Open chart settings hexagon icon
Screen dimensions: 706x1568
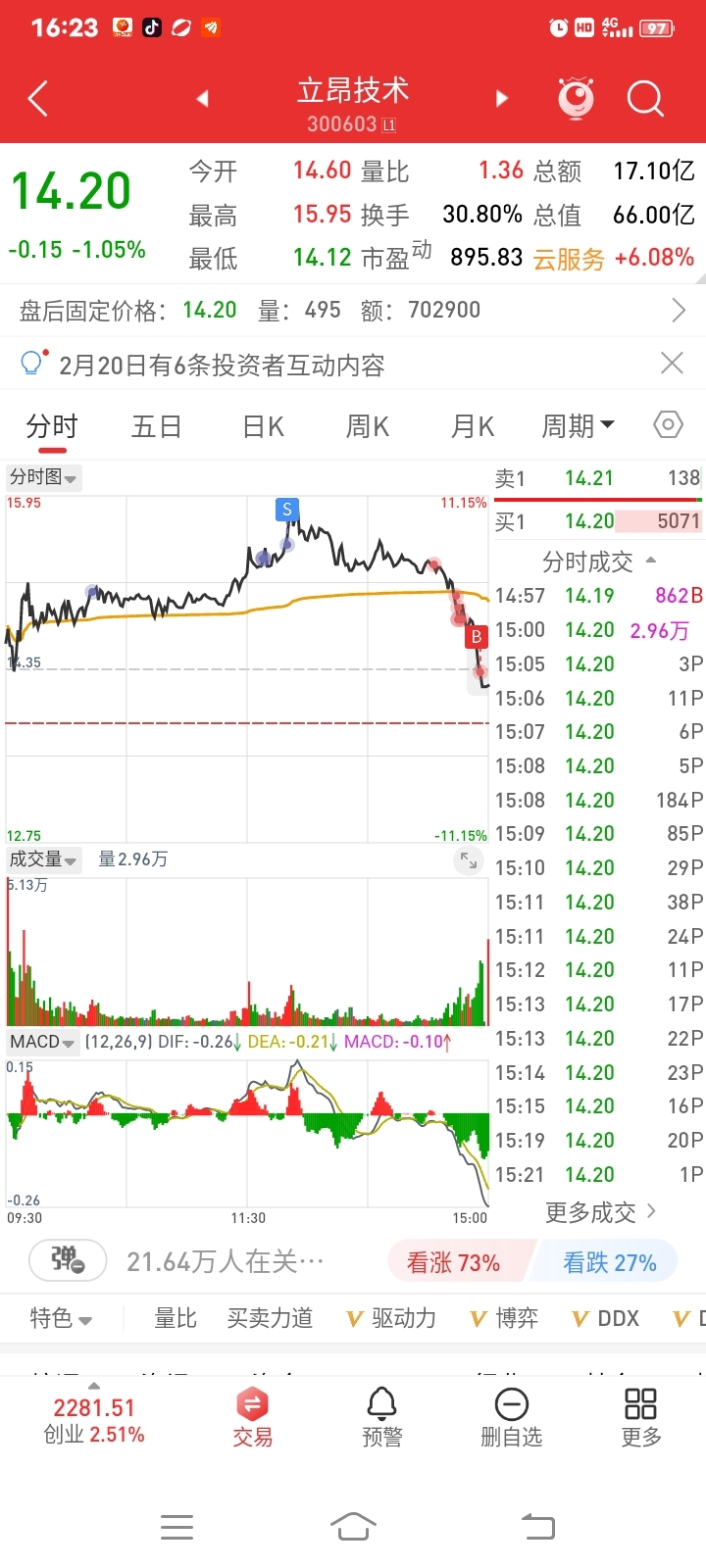click(668, 424)
